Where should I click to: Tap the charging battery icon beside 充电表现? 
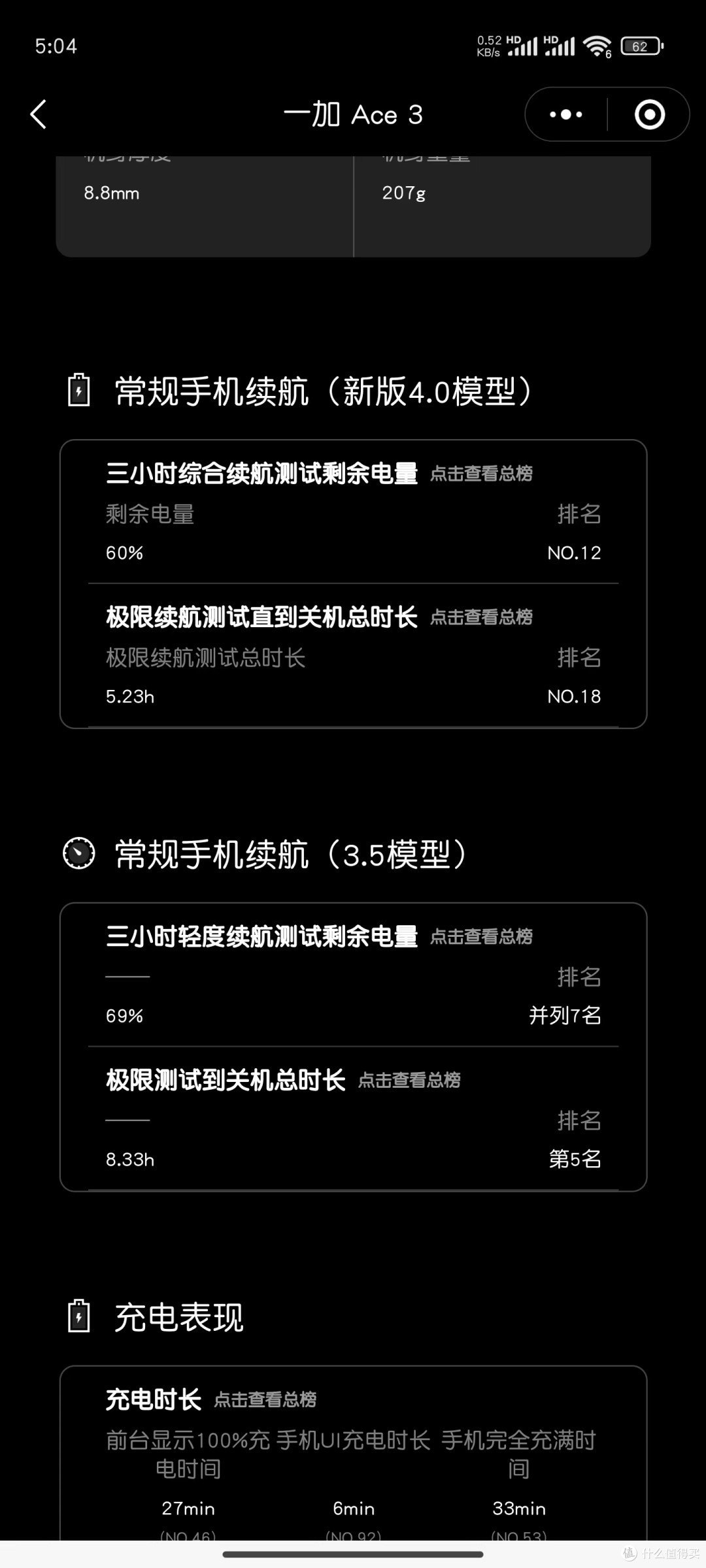[x=78, y=1315]
